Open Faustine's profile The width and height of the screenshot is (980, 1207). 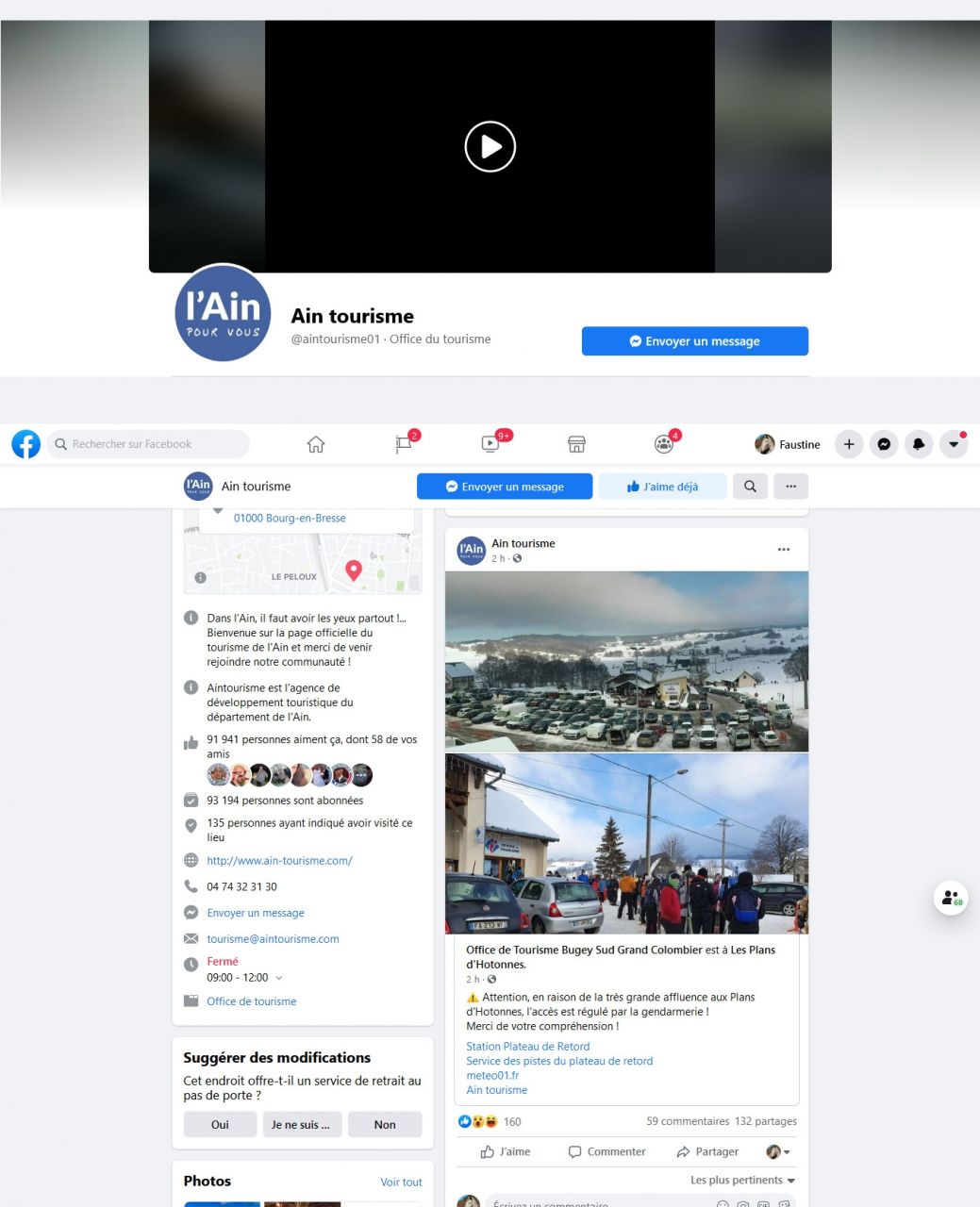[x=787, y=444]
